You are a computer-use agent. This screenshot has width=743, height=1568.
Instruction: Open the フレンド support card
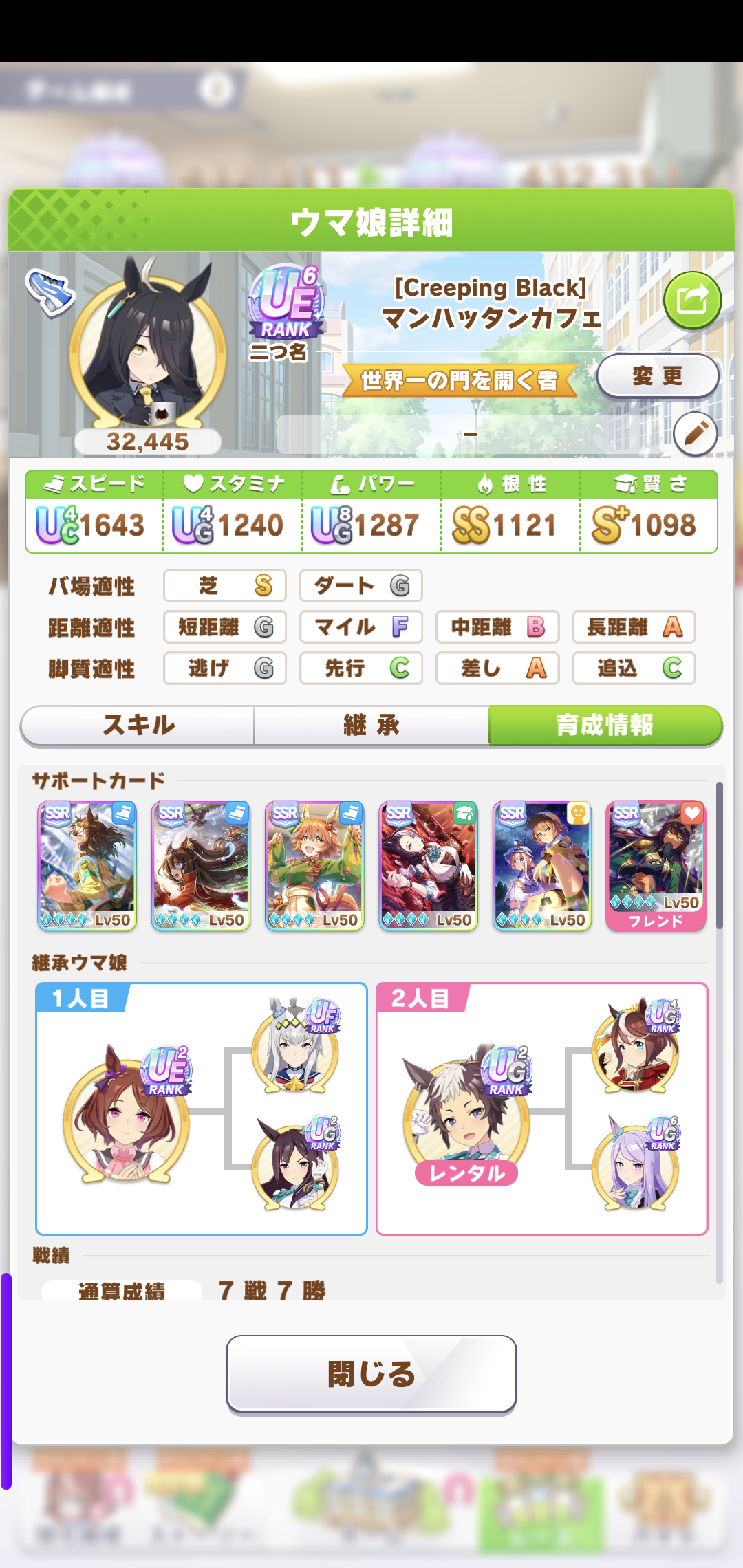click(x=656, y=865)
